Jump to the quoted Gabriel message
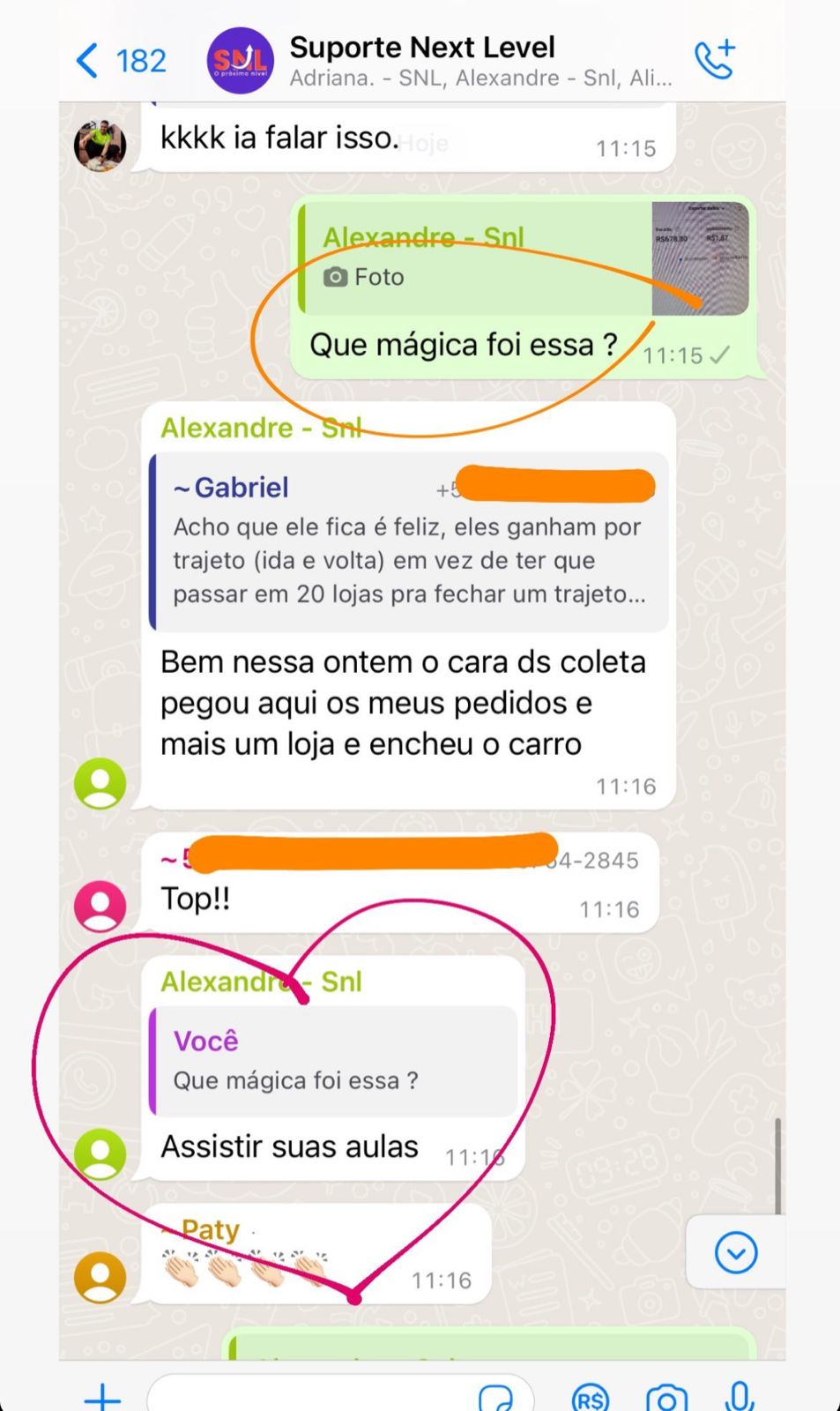The height and width of the screenshot is (1411, 840). (409, 541)
